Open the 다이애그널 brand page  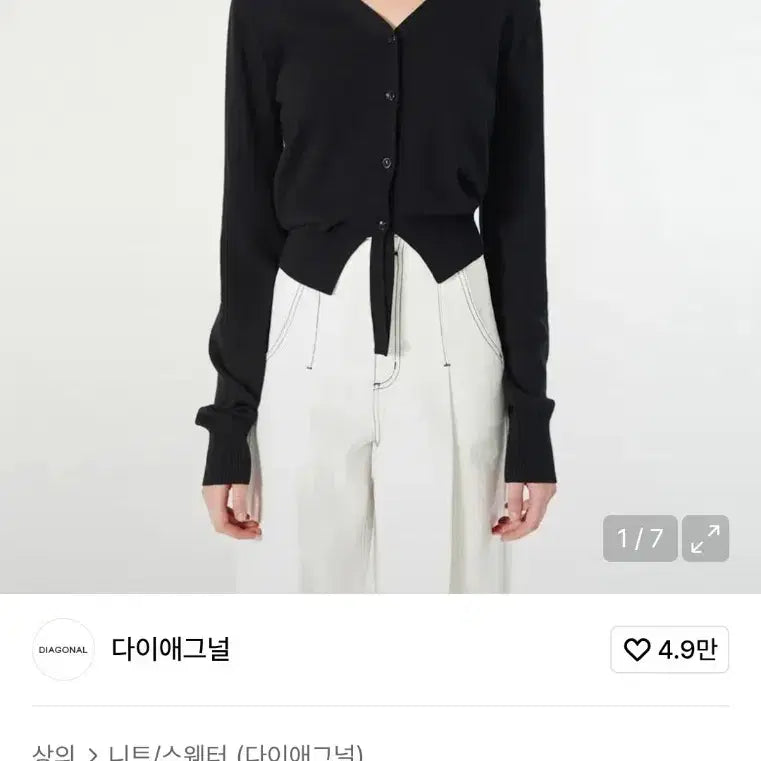coord(171,649)
